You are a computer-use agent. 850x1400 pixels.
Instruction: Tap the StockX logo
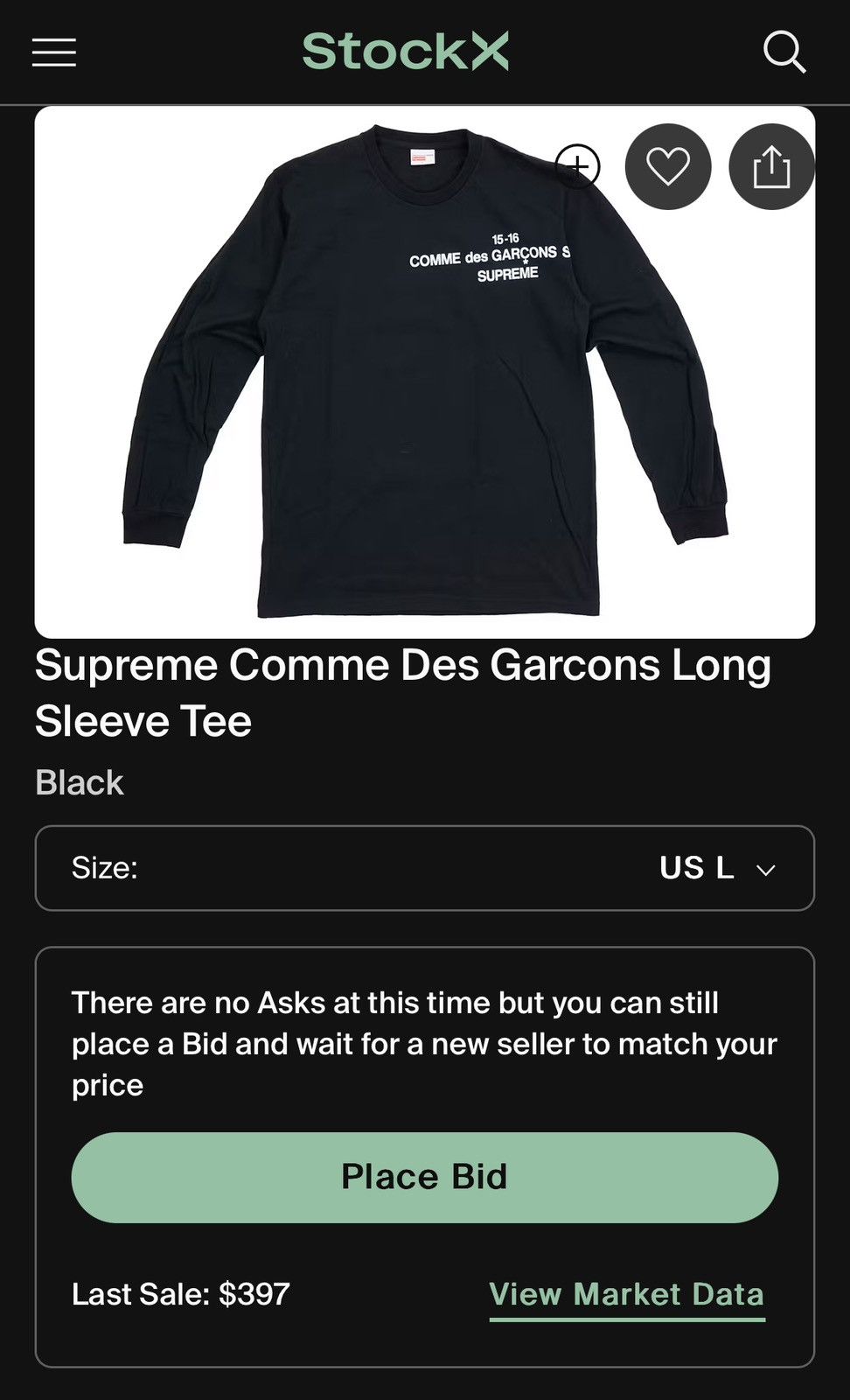tap(405, 51)
